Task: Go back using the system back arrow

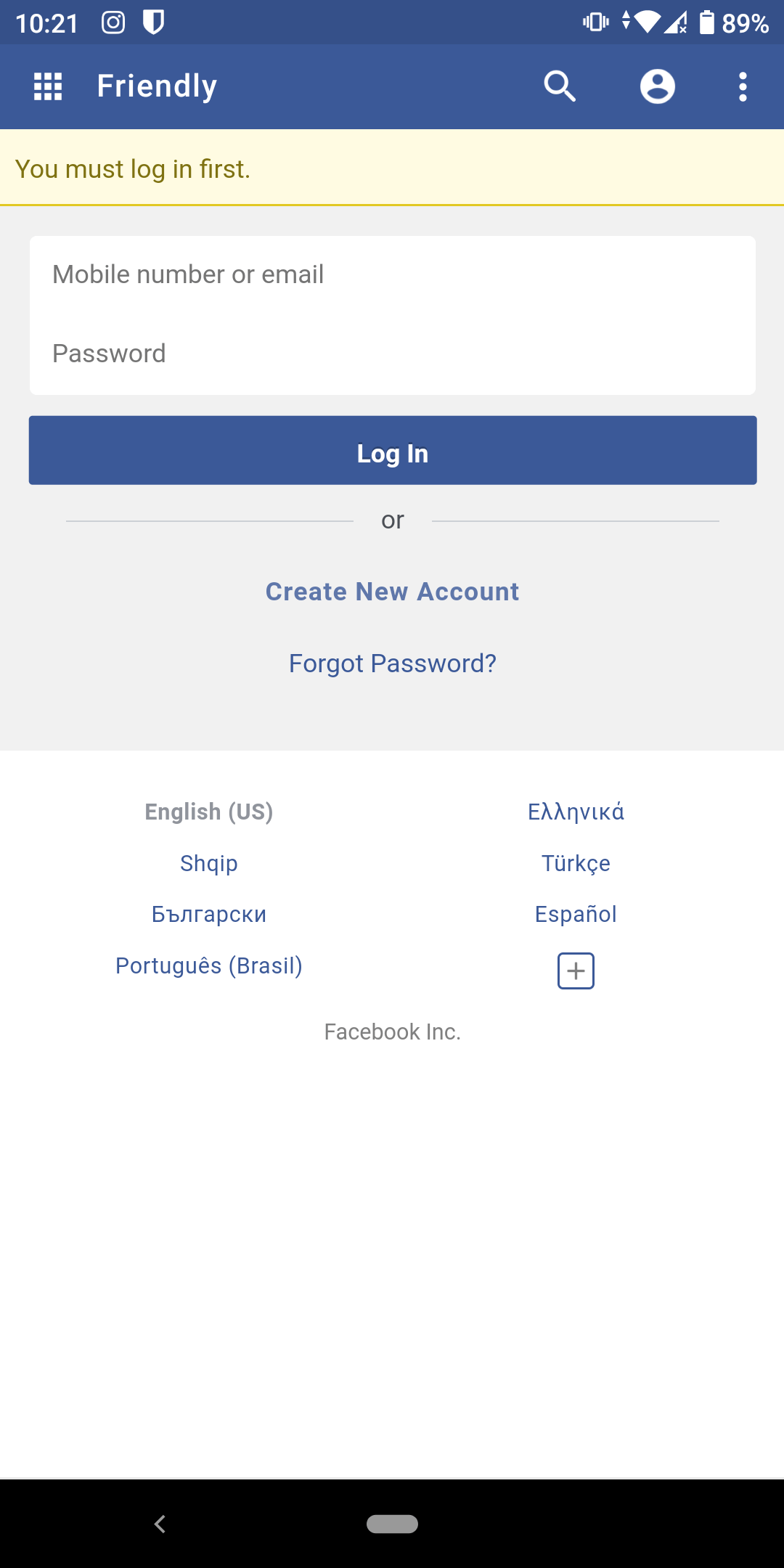Action: click(x=160, y=1524)
